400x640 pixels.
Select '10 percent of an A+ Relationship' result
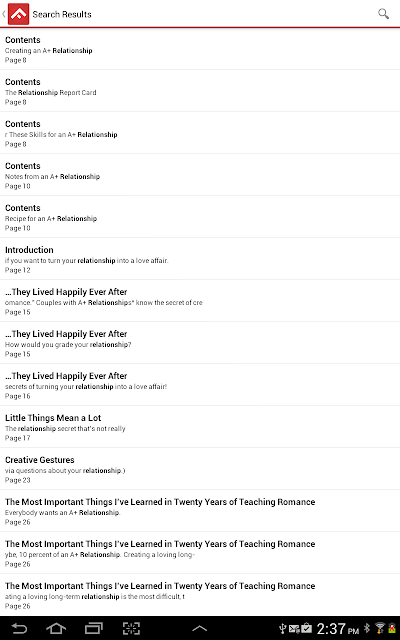pos(200,553)
